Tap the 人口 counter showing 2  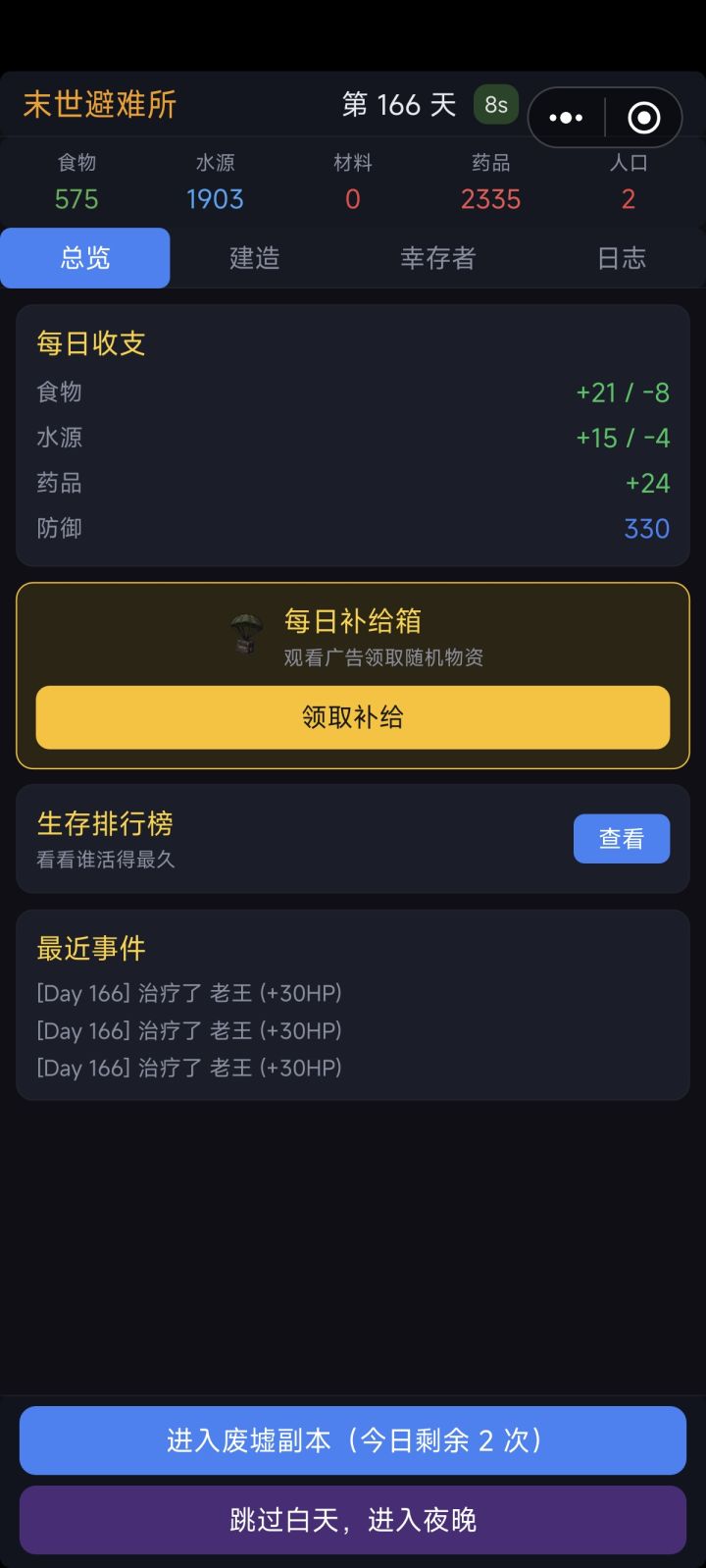629,183
